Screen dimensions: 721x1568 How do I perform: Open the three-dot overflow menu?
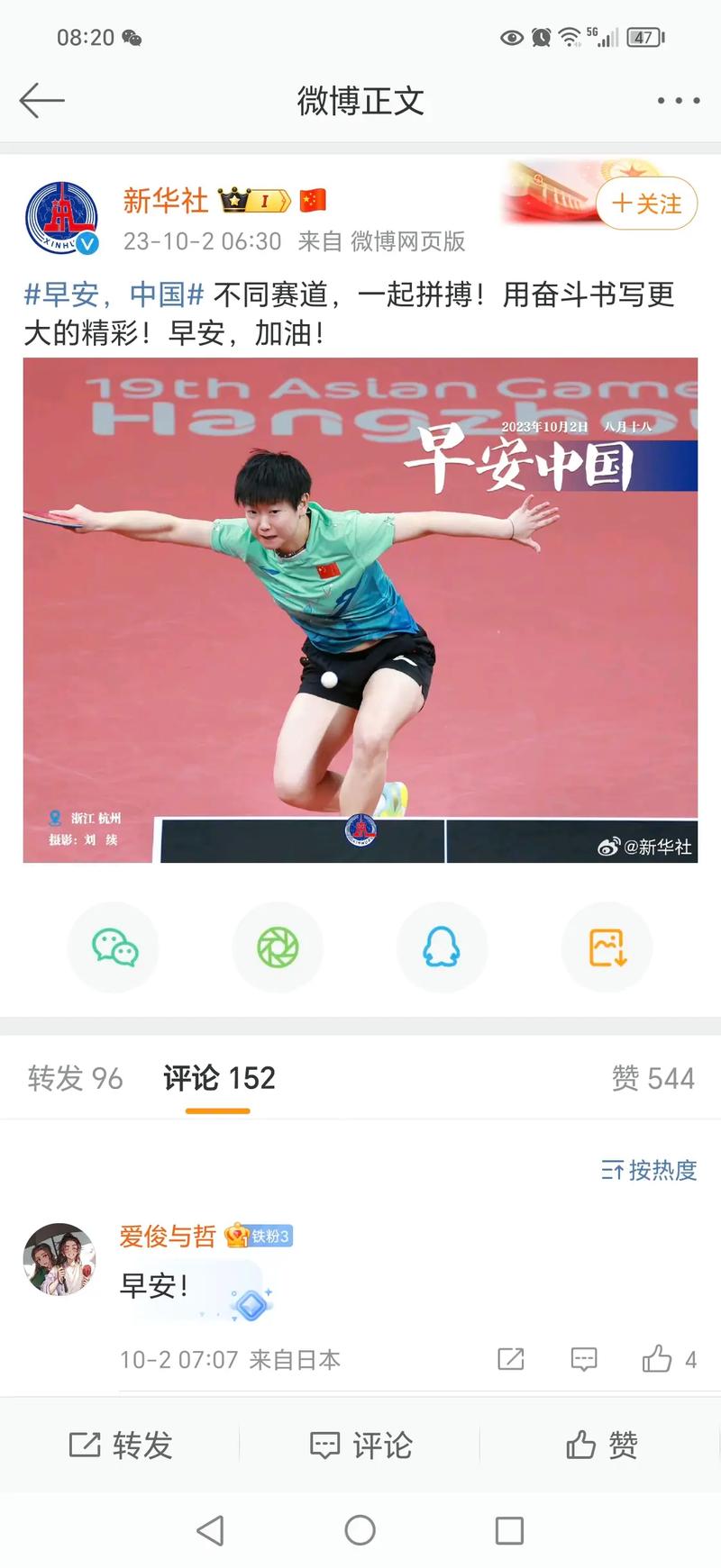pyautogui.click(x=678, y=100)
